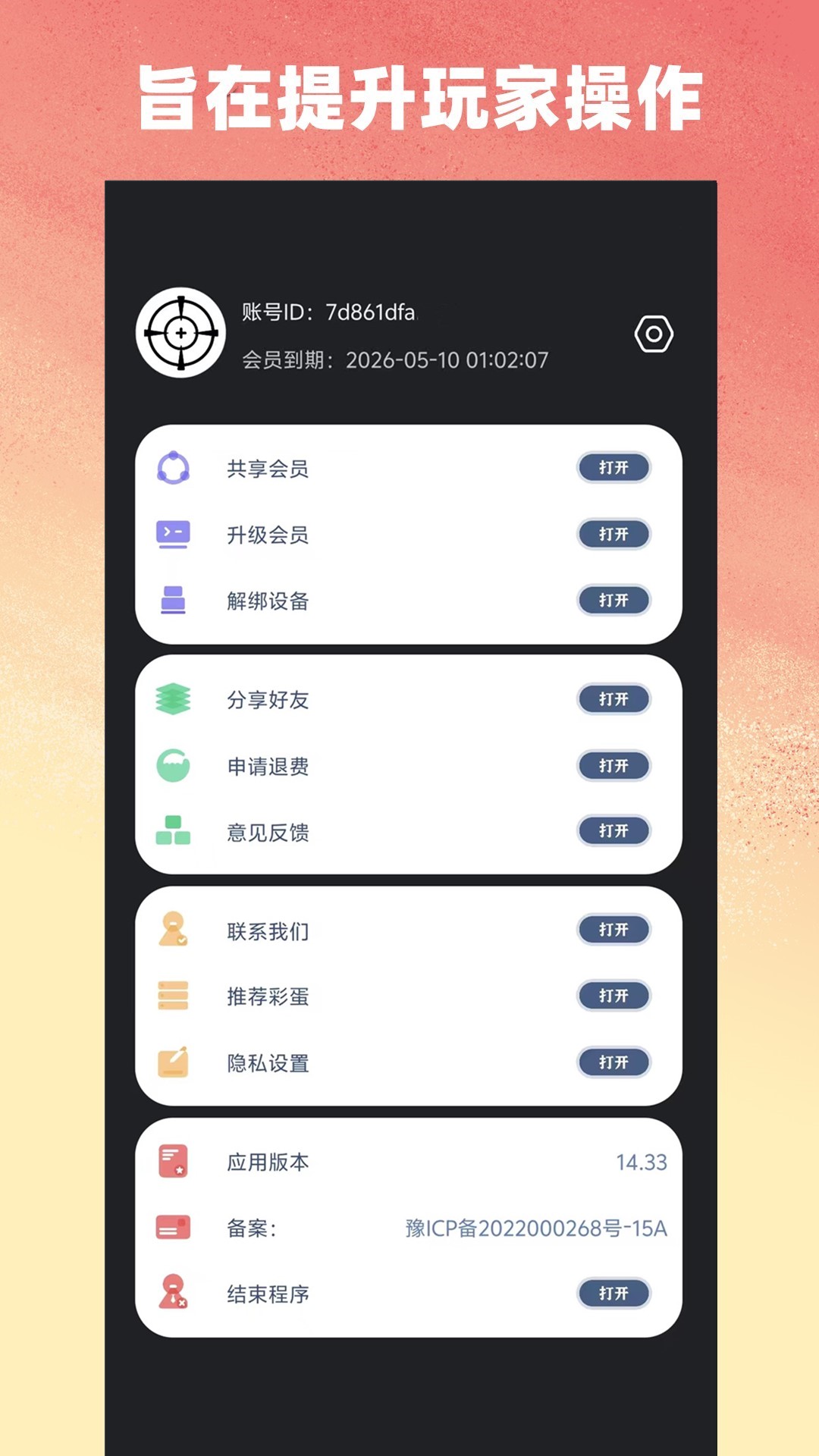Select the 备案 red card icon
819x1456 pixels.
pos(174,1227)
